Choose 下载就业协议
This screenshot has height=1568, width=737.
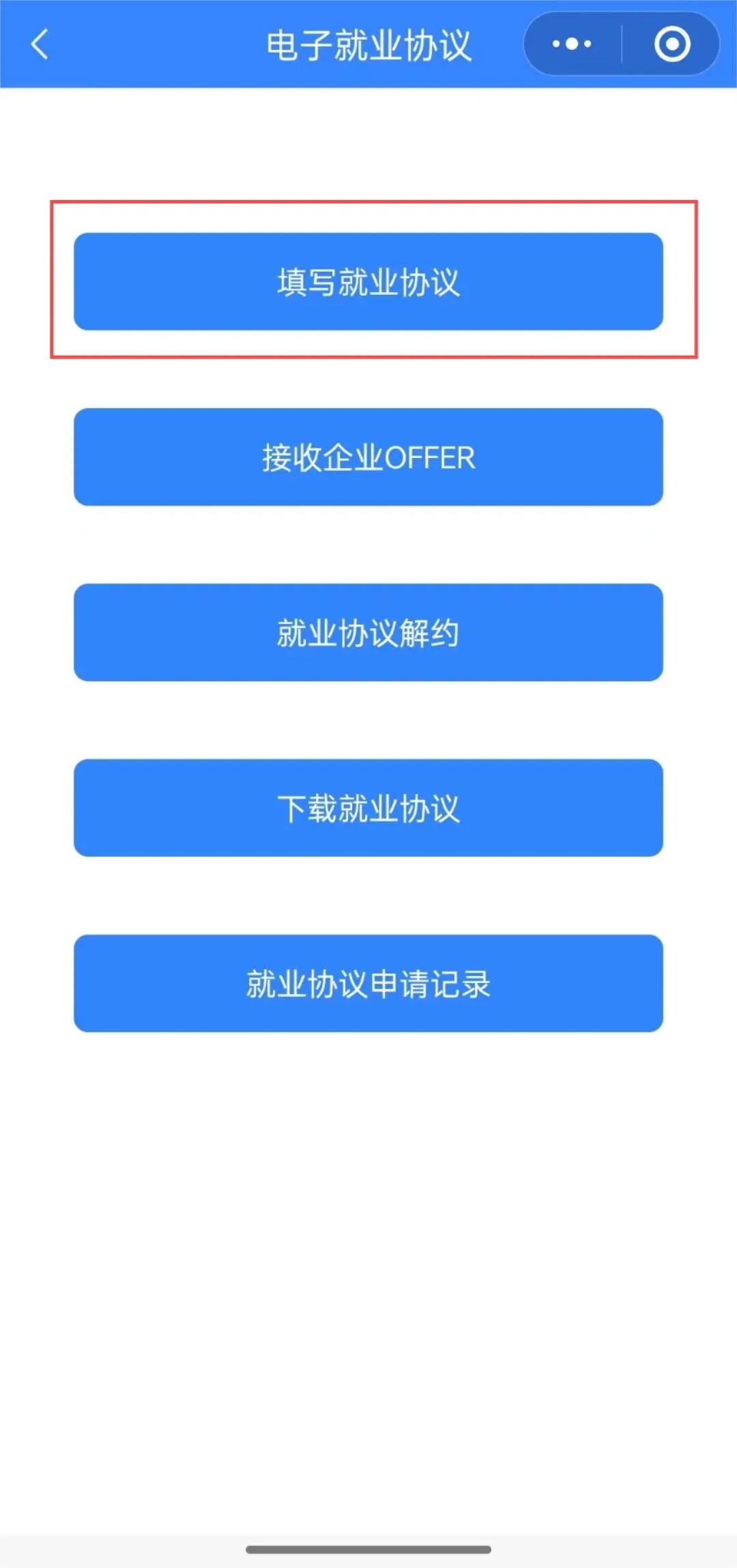[369, 808]
